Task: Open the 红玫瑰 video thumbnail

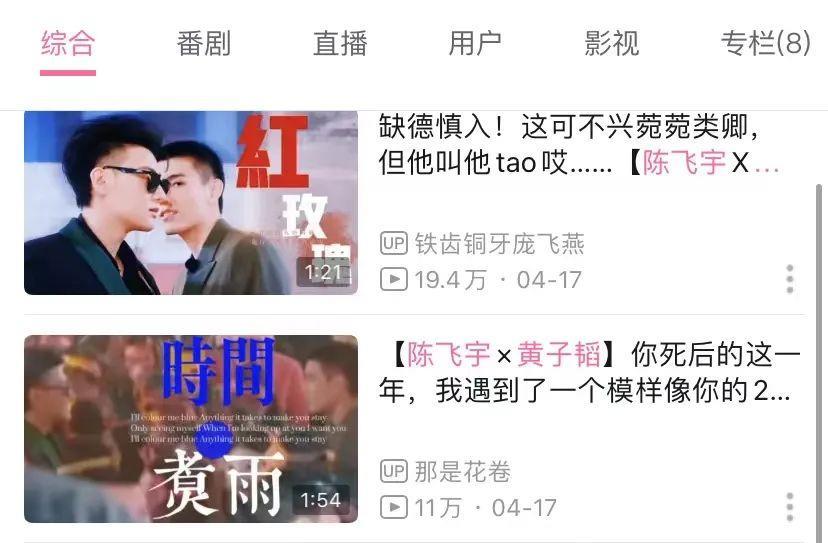Action: 191,203
